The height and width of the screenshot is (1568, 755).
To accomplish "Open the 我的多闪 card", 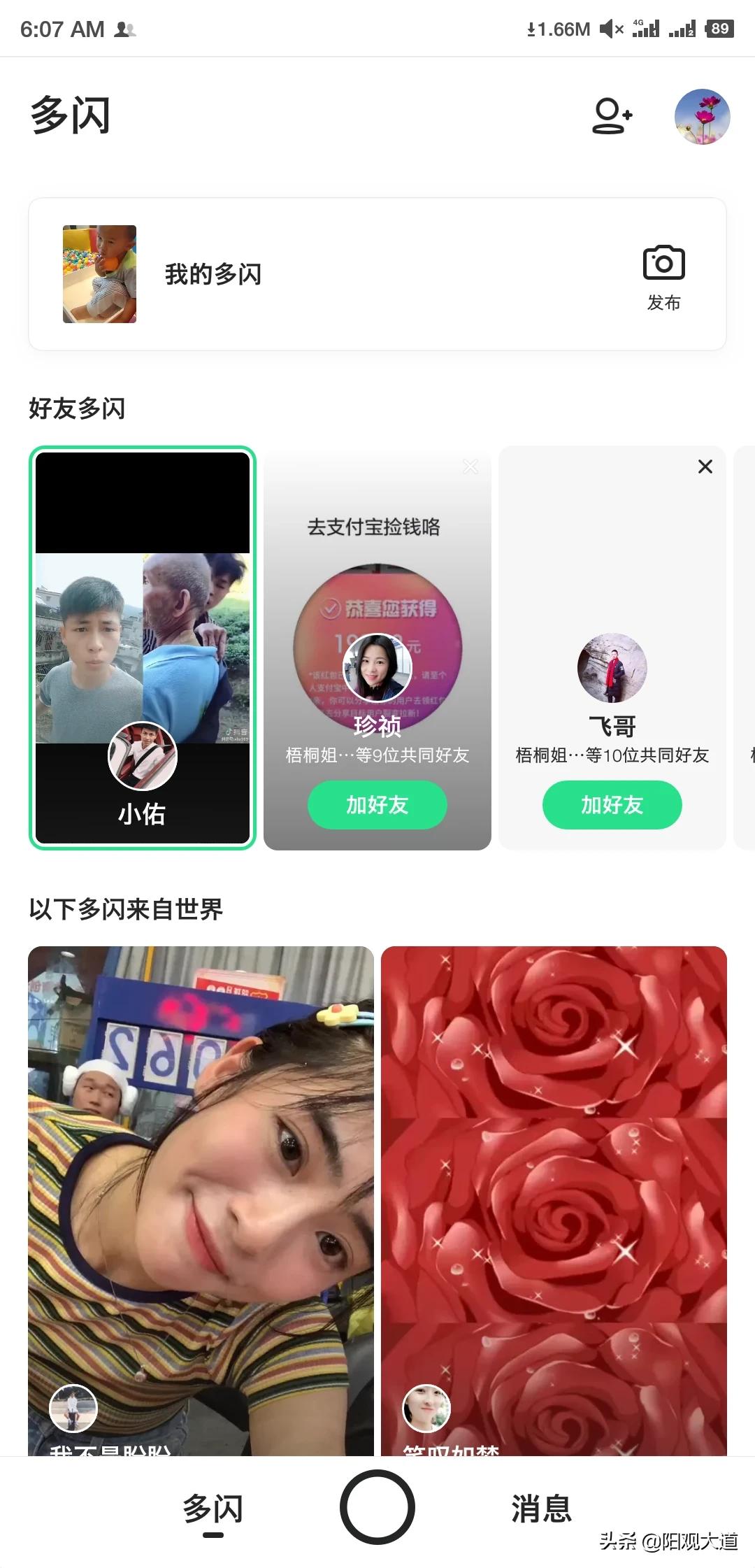I will point(213,274).
